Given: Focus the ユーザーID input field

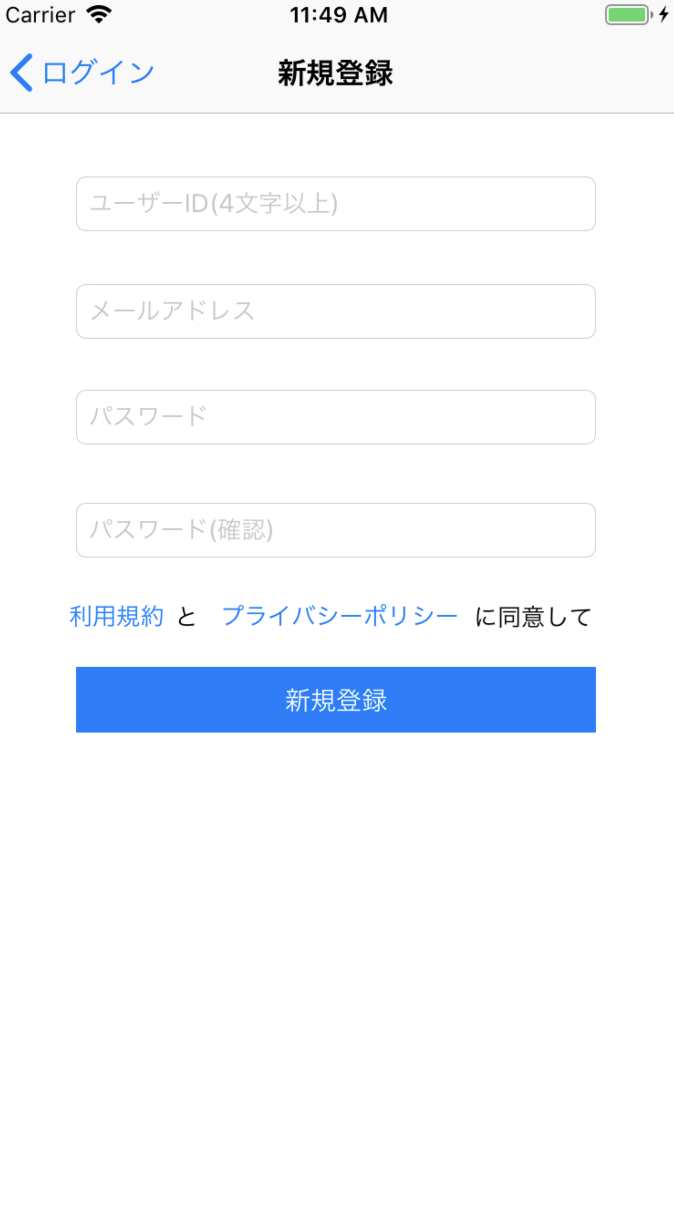Looking at the screenshot, I should (x=335, y=204).
